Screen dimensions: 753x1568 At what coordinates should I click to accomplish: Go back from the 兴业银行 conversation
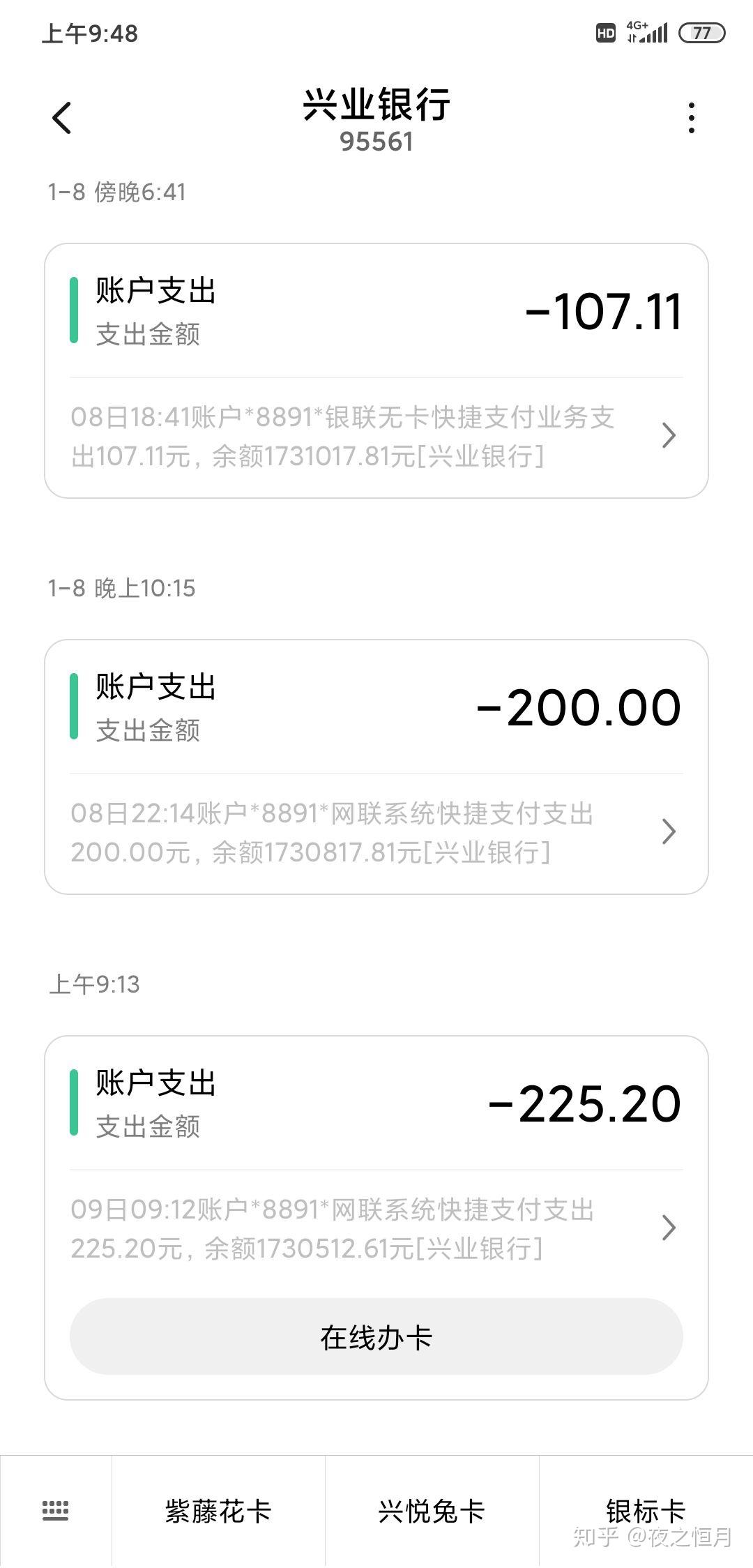(x=62, y=117)
